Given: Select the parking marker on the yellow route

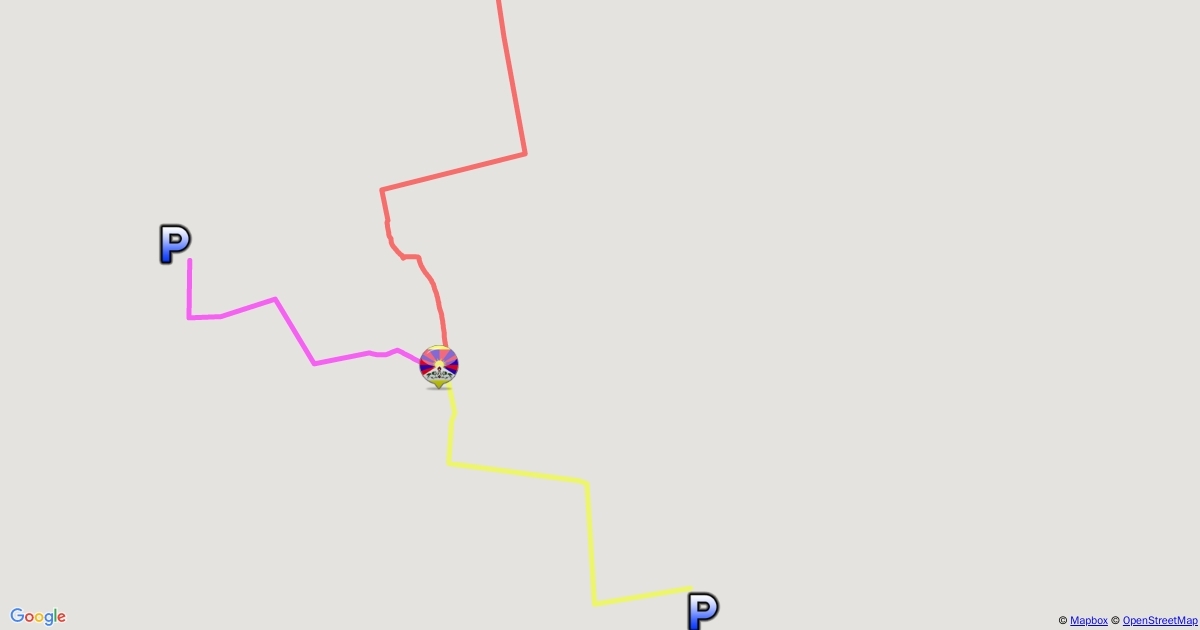Looking at the screenshot, I should pos(703,610).
